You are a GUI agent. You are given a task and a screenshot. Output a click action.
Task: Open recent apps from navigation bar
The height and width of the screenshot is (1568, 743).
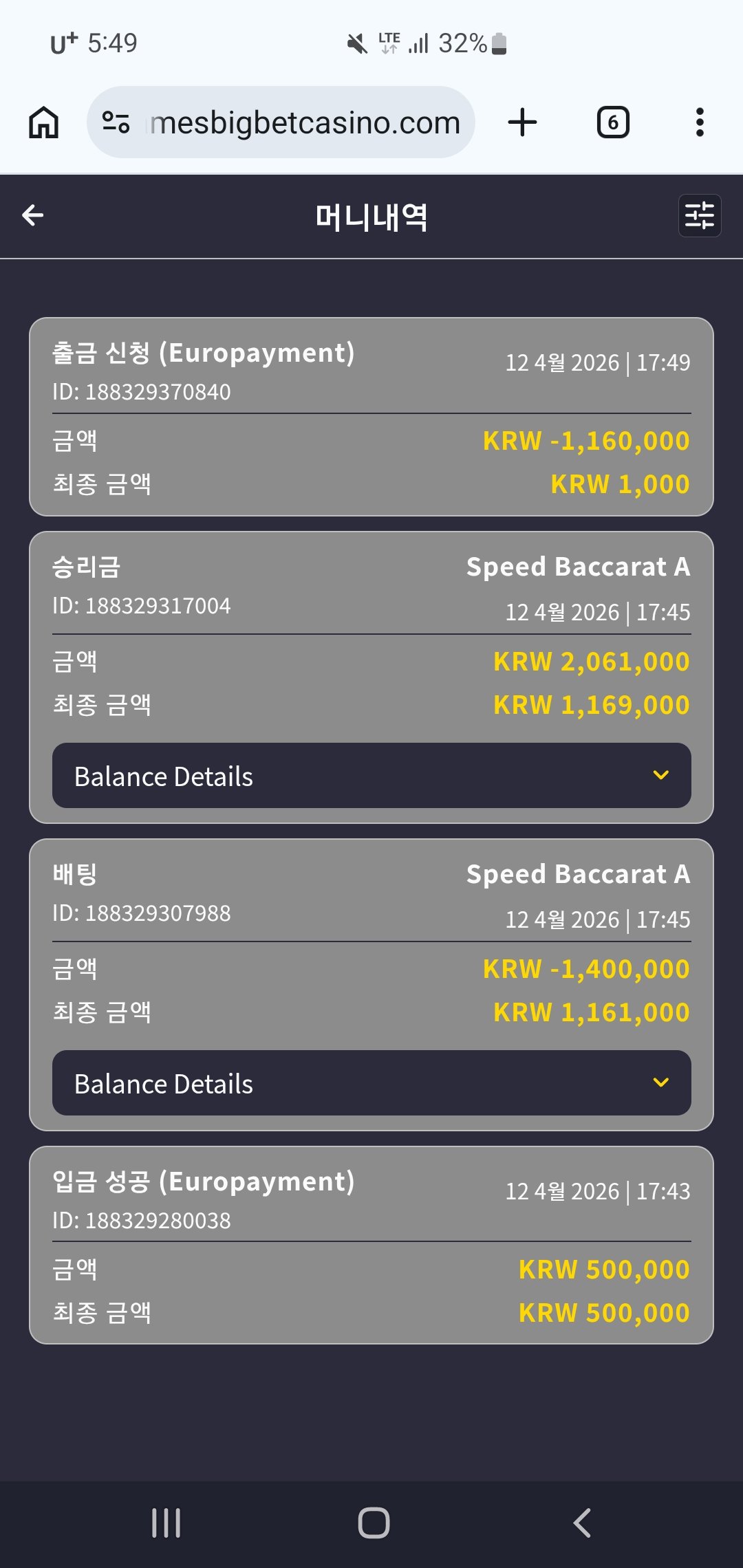point(166,1523)
